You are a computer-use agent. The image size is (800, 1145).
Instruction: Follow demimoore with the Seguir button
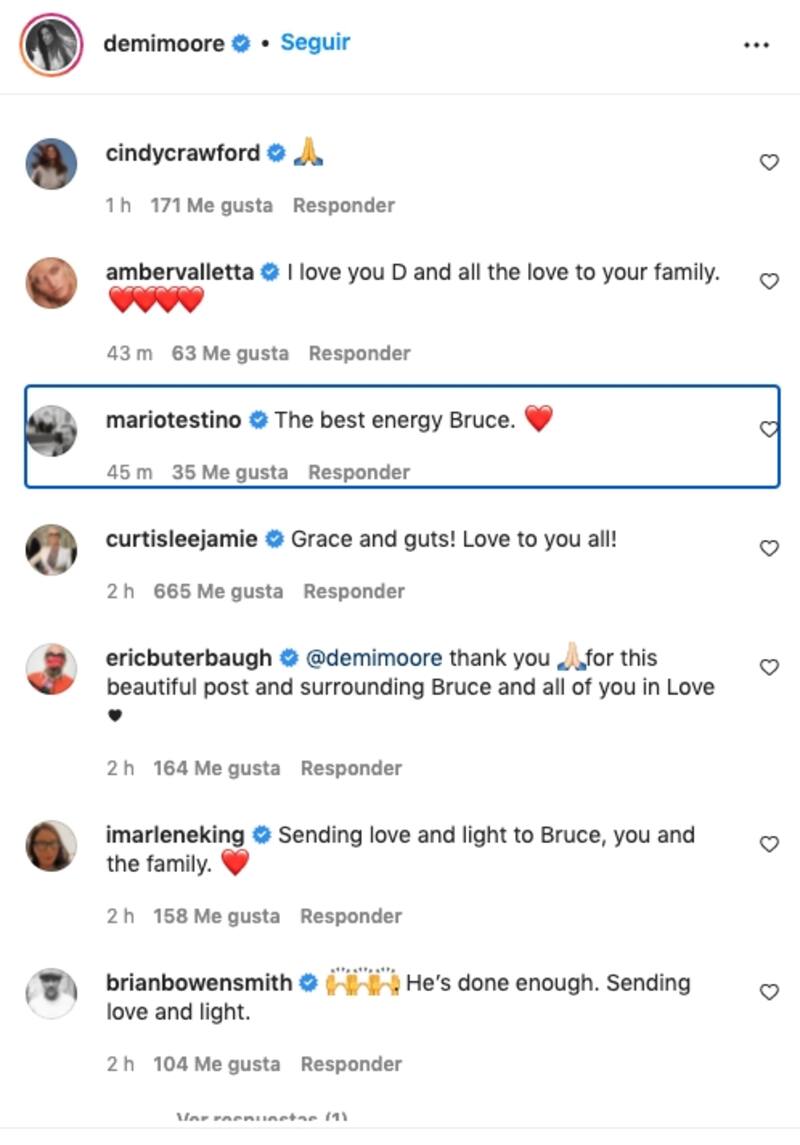click(x=315, y=43)
